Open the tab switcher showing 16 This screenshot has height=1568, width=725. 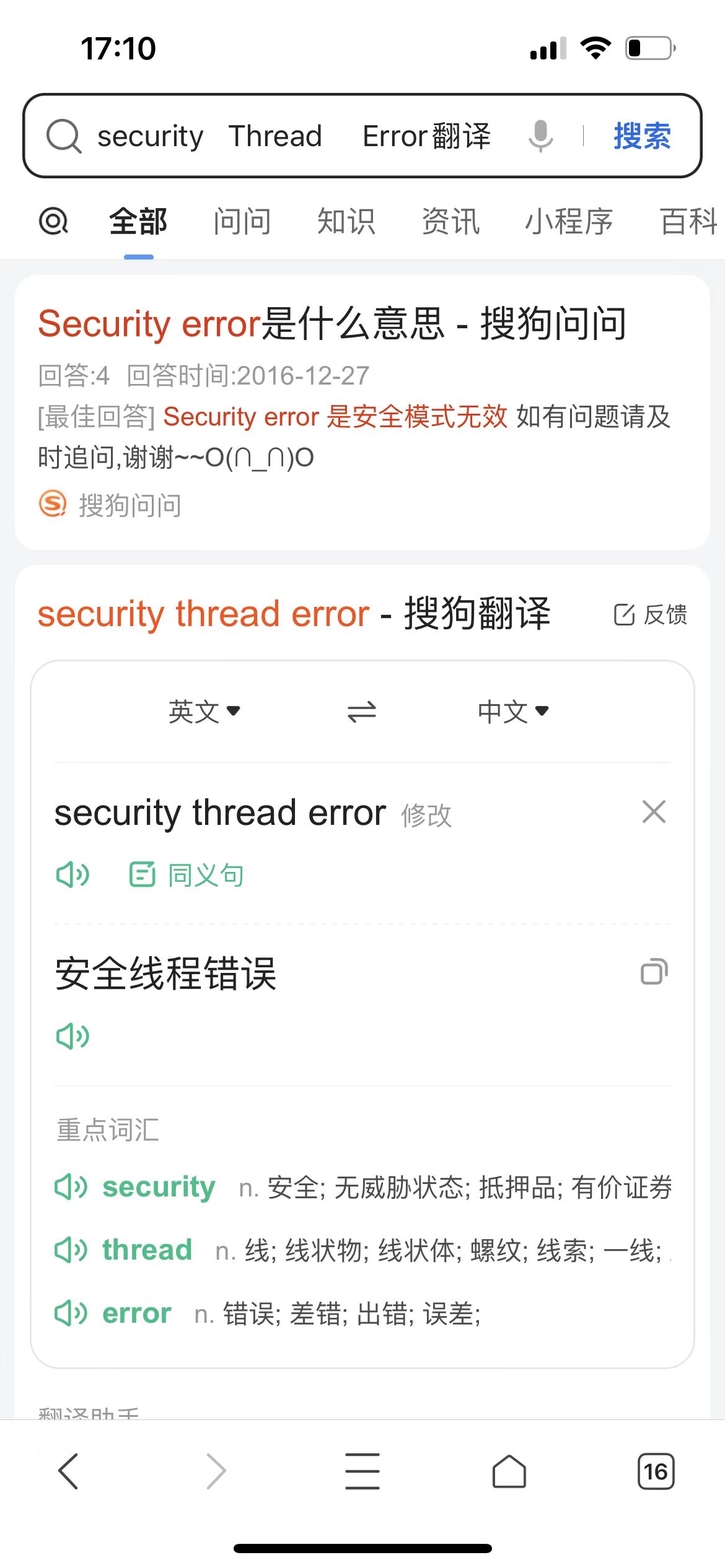[656, 1471]
